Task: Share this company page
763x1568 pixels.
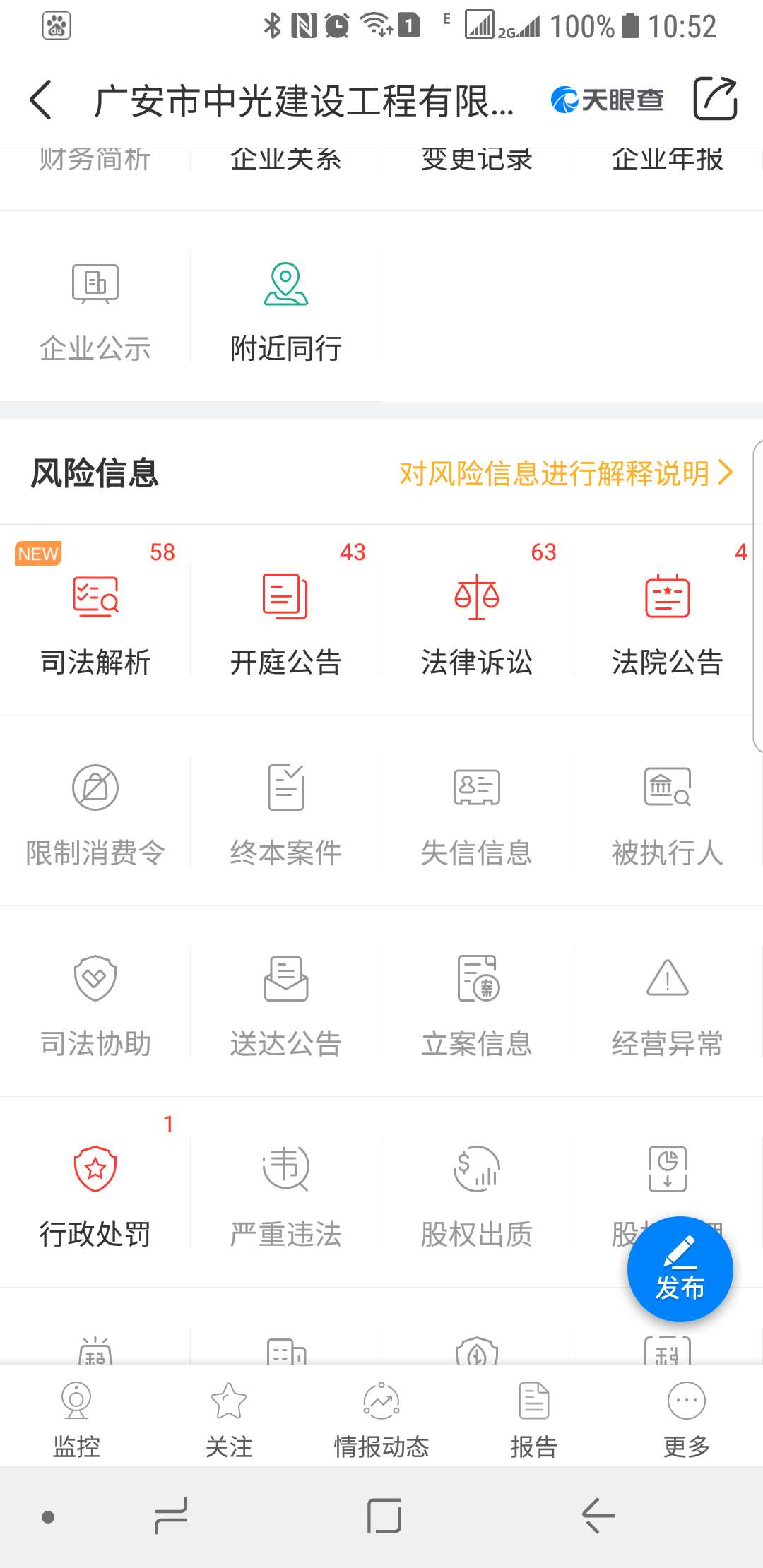Action: click(x=715, y=100)
